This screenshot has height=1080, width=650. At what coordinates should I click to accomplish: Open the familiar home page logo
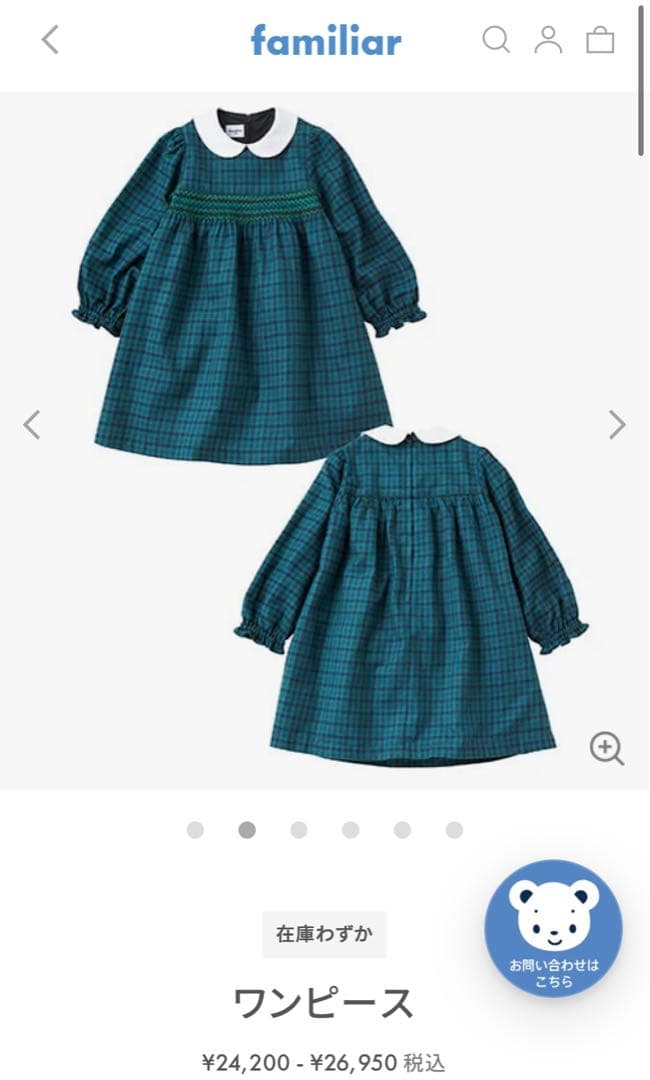325,40
